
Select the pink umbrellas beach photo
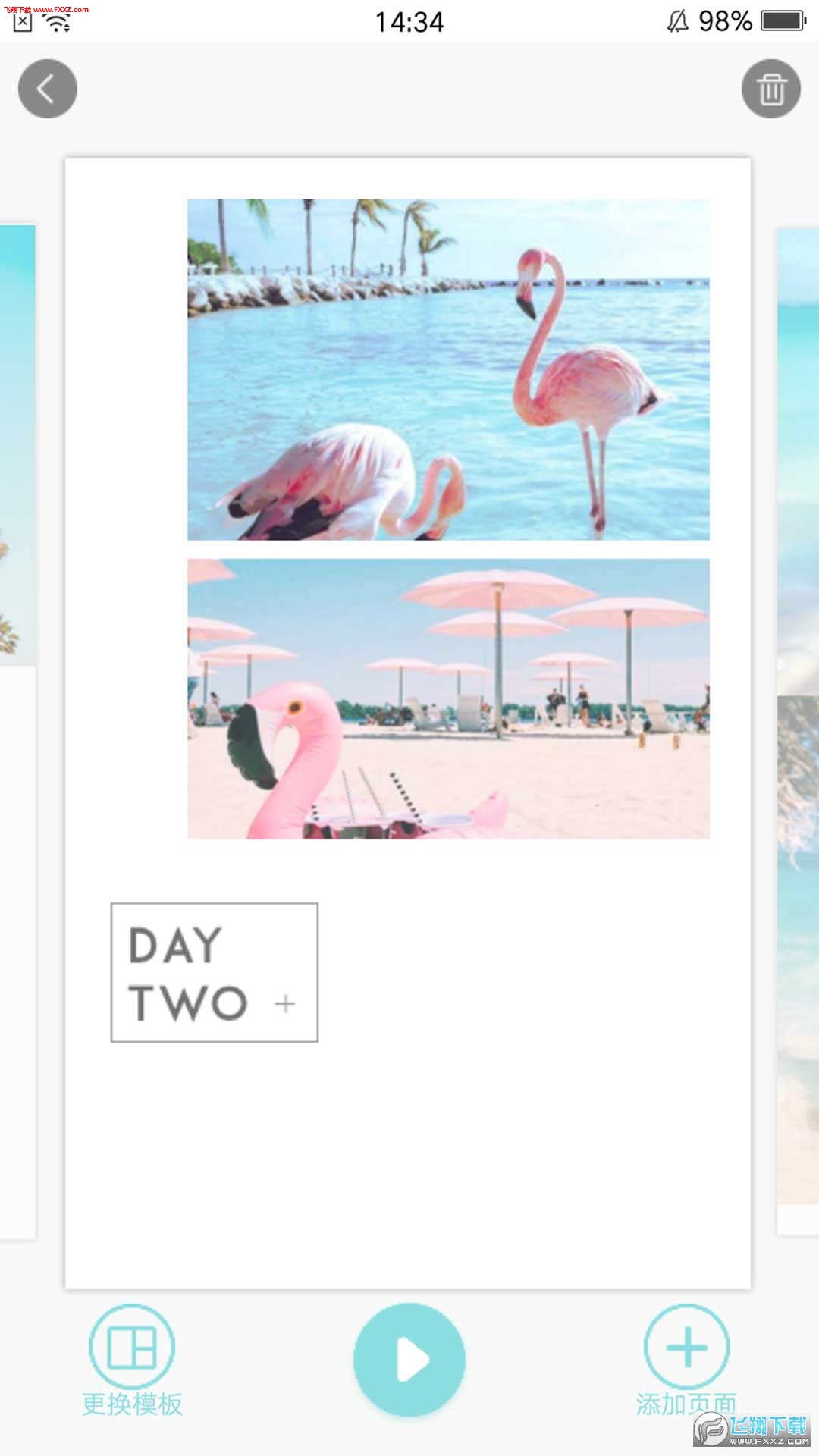click(448, 698)
